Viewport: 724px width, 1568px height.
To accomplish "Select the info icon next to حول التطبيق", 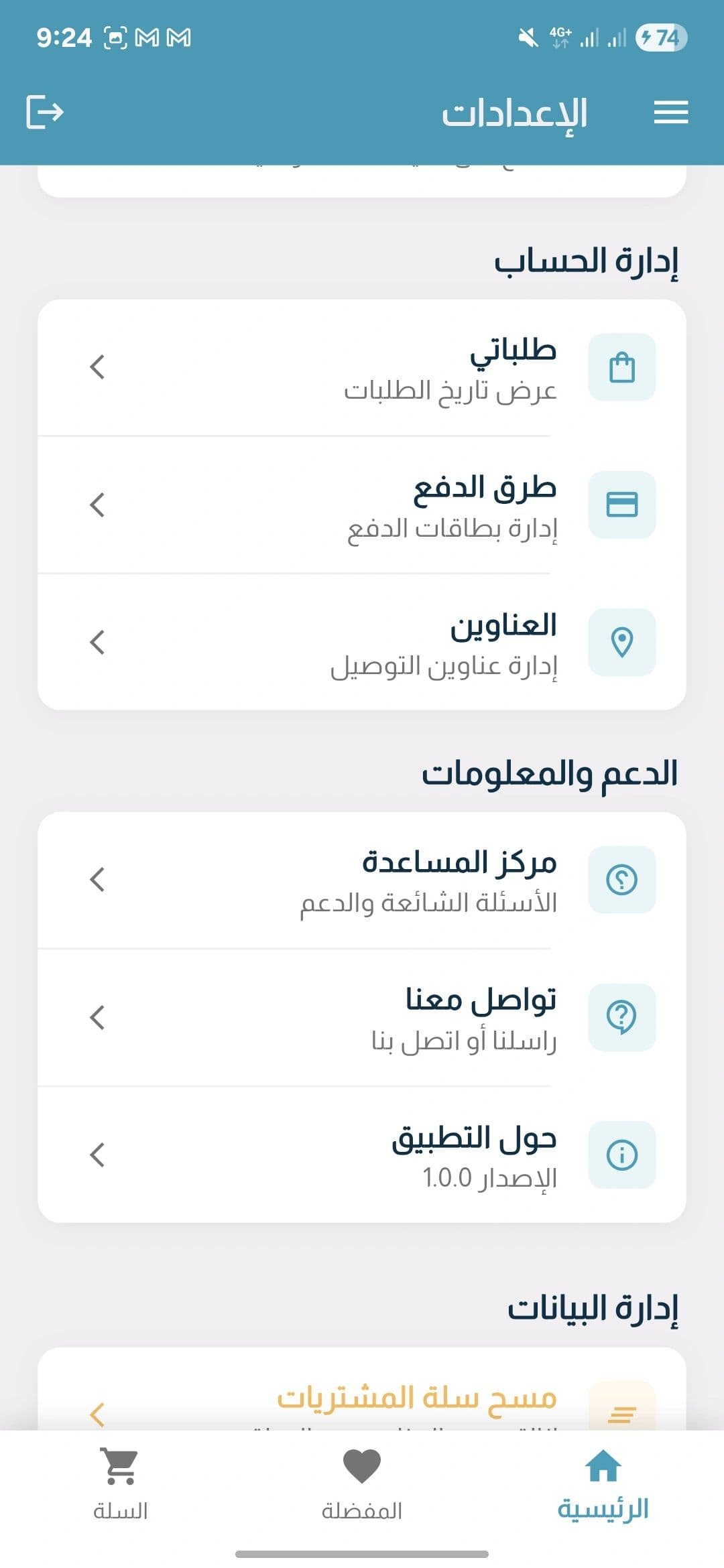I will coord(622,1155).
